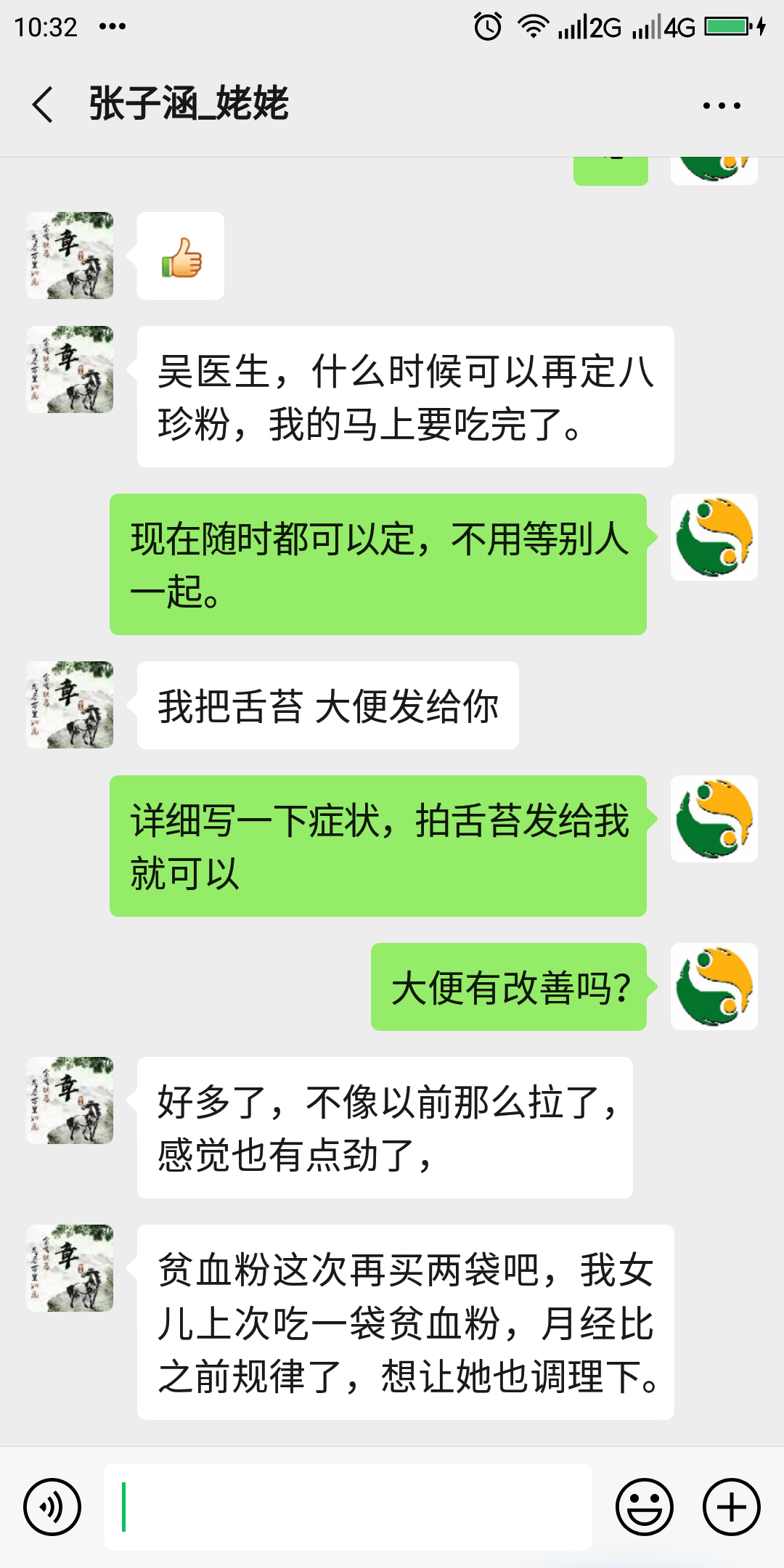Tap the thumbs-up sticker message
Viewport: 784px width, 1568px height.
180,258
